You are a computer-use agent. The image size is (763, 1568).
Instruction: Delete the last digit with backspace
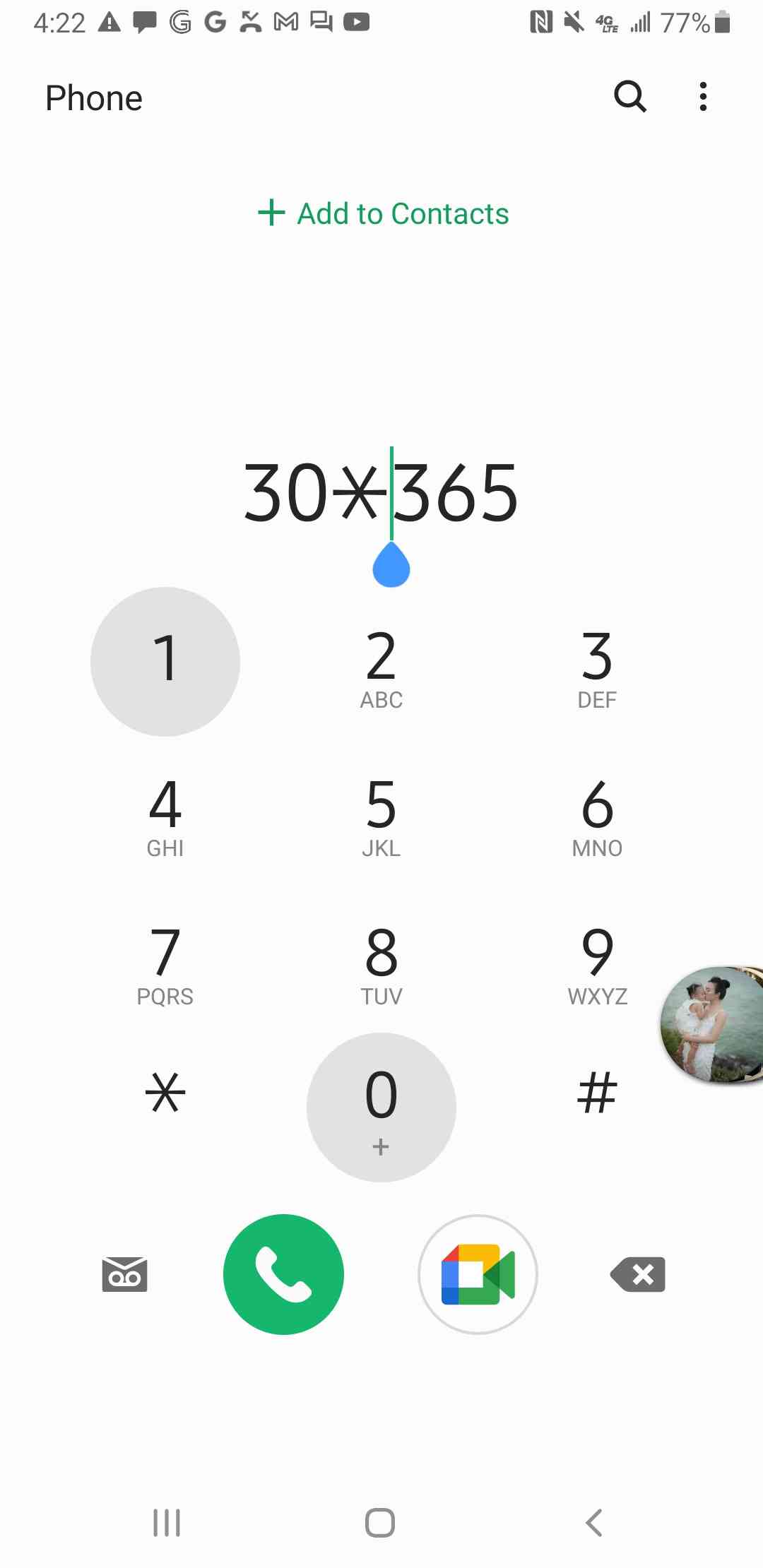638,1274
